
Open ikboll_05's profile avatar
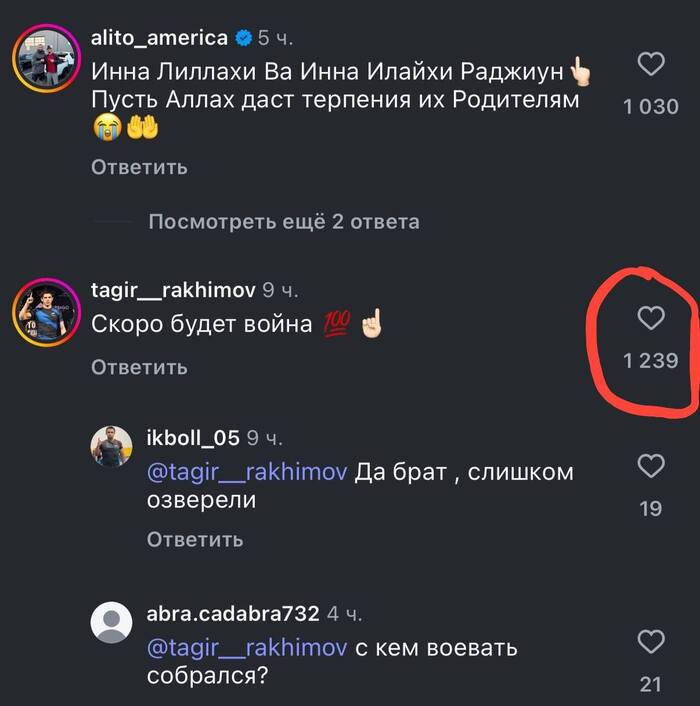point(111,446)
